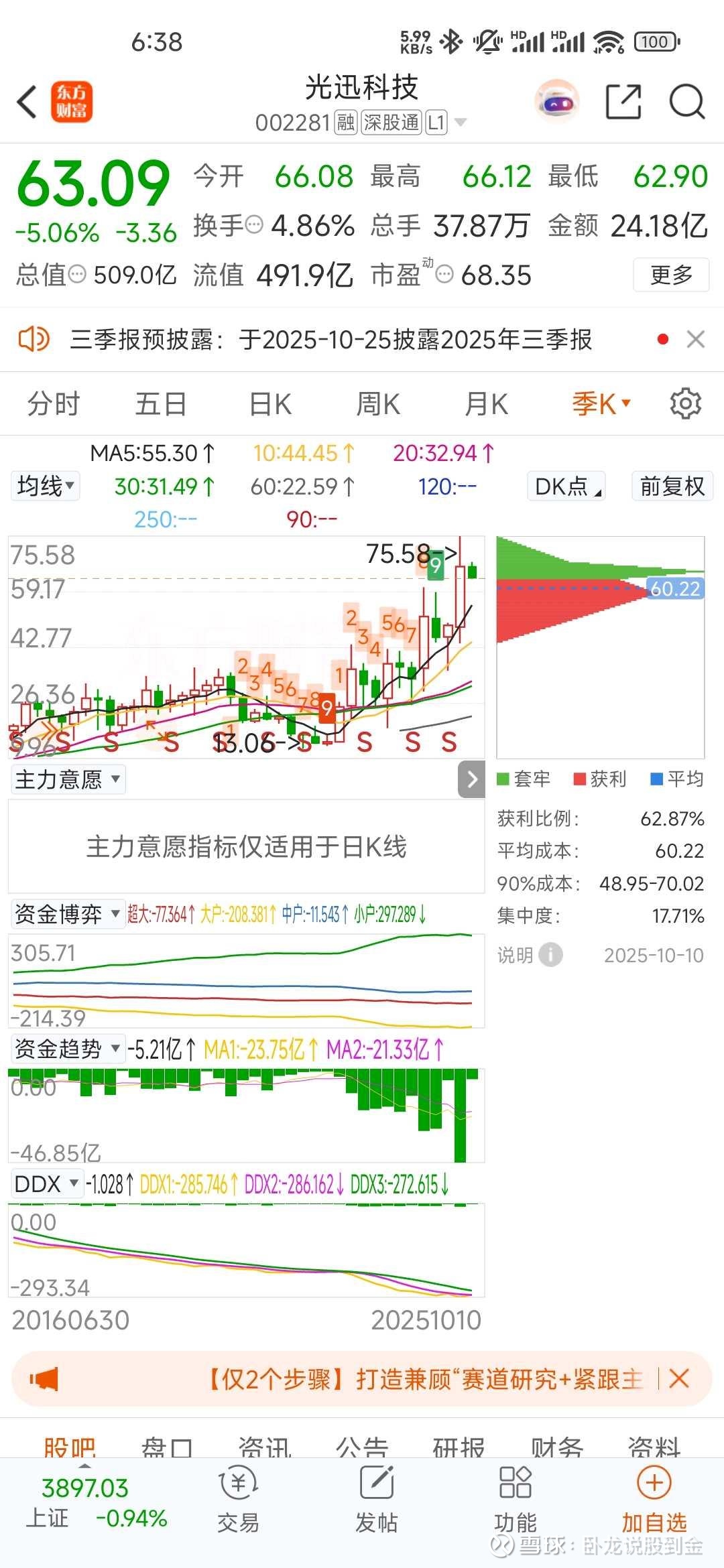This screenshot has height=1568, width=724.
Task: Open the 资金趋势 indicator dropdown
Action: coord(68,1048)
